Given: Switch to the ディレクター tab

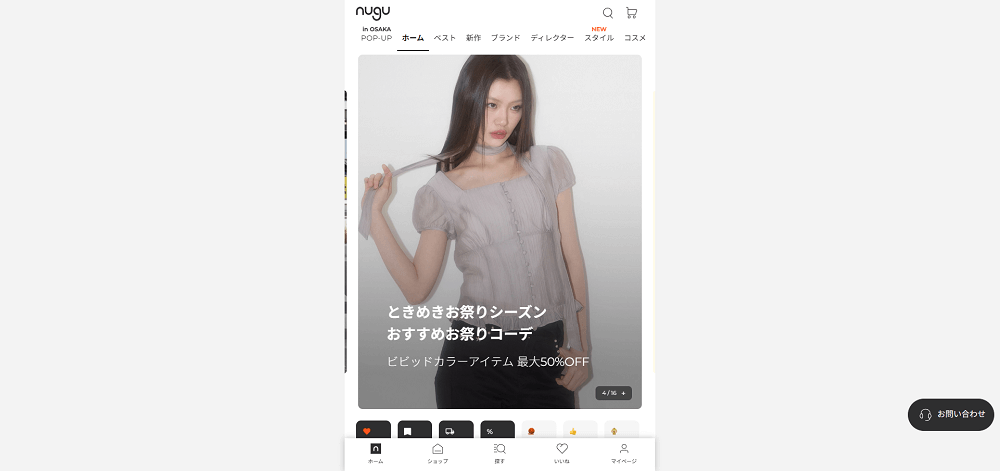Looking at the screenshot, I should click(552, 38).
